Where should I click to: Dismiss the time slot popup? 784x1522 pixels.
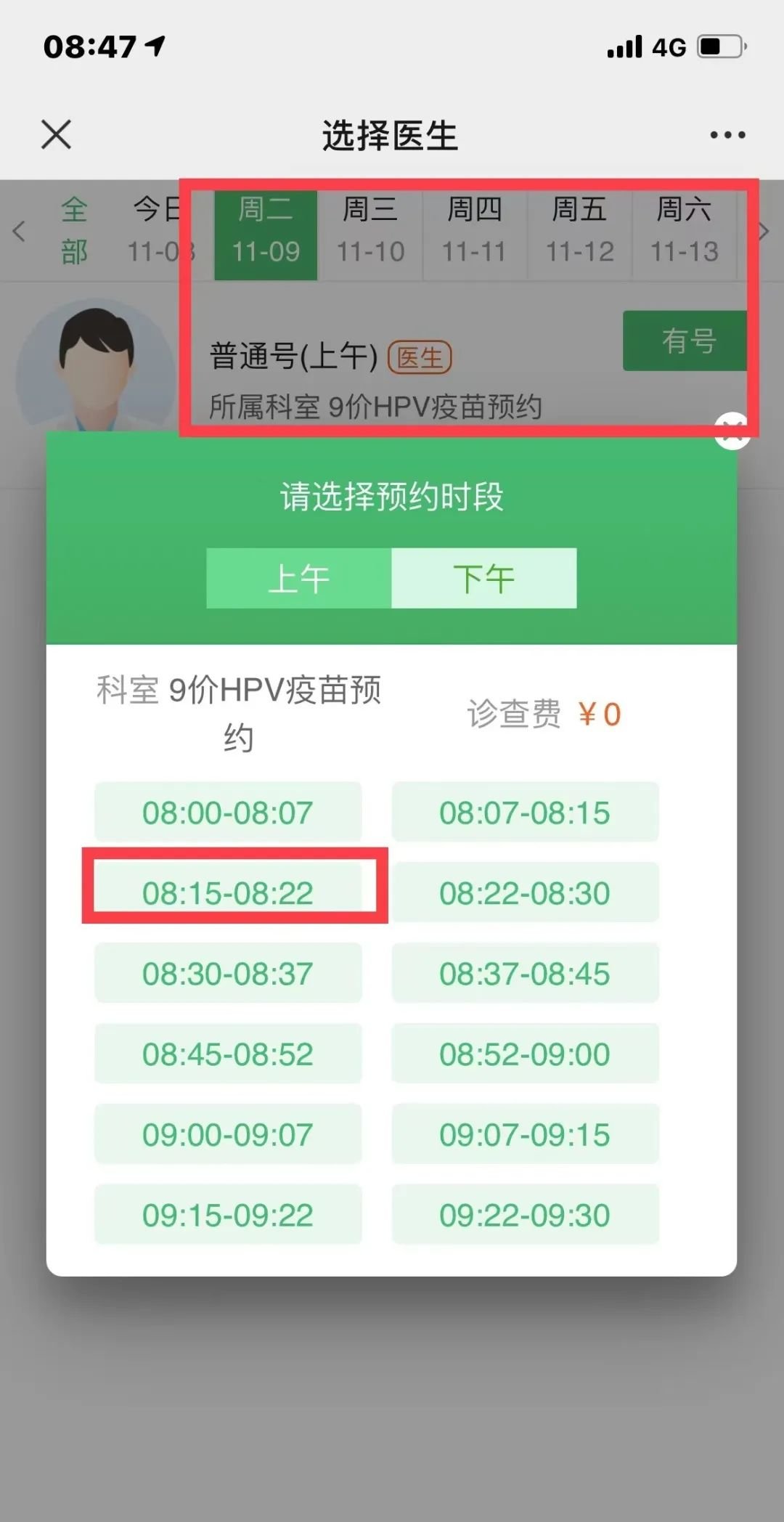[732, 432]
